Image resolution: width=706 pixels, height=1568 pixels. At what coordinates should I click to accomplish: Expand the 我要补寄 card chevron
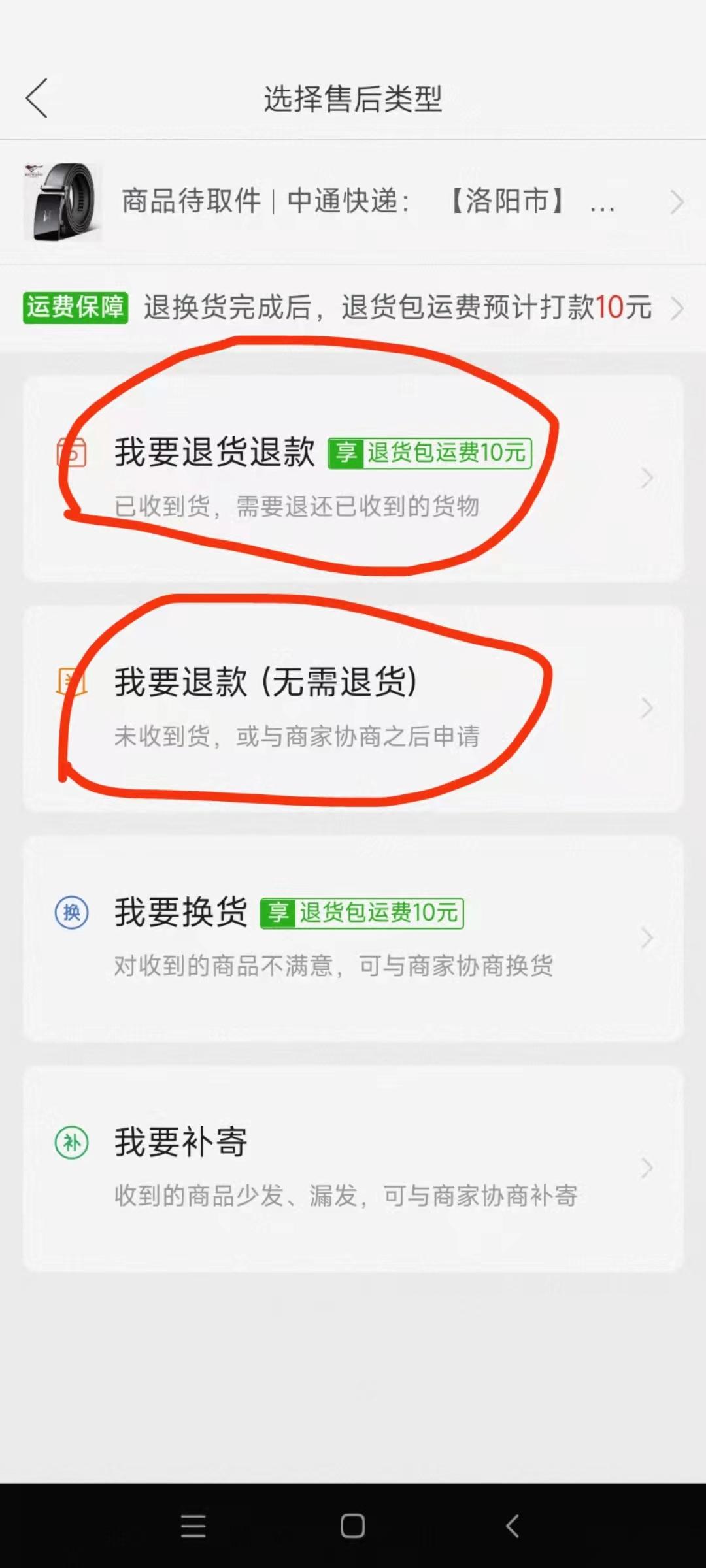tap(645, 1166)
